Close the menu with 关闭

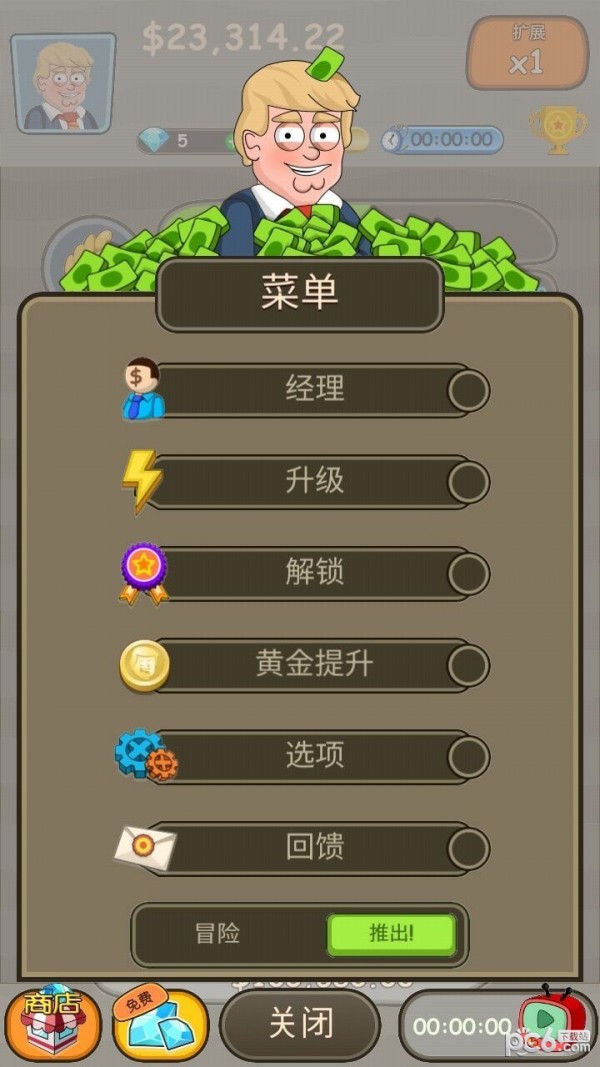click(300, 1024)
